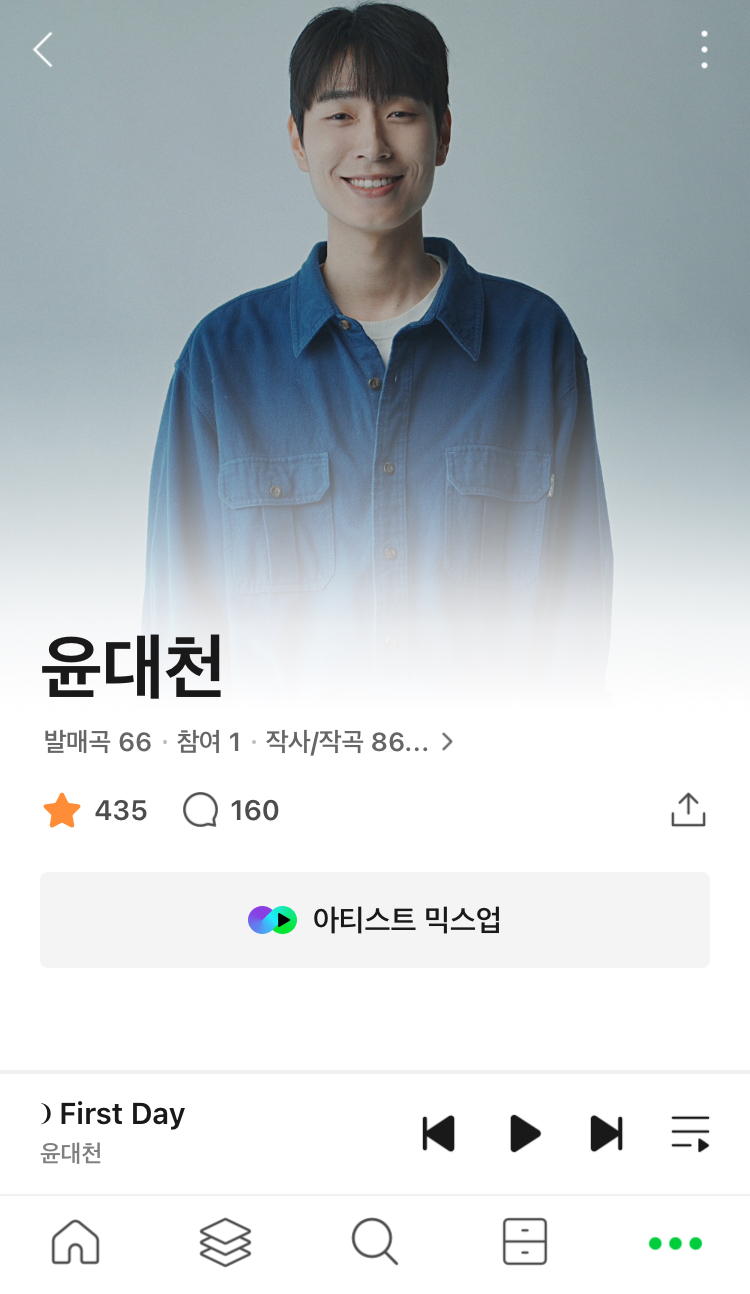Play First Day by 윤대천
Image resolution: width=750 pixels, height=1294 pixels.
[524, 1134]
